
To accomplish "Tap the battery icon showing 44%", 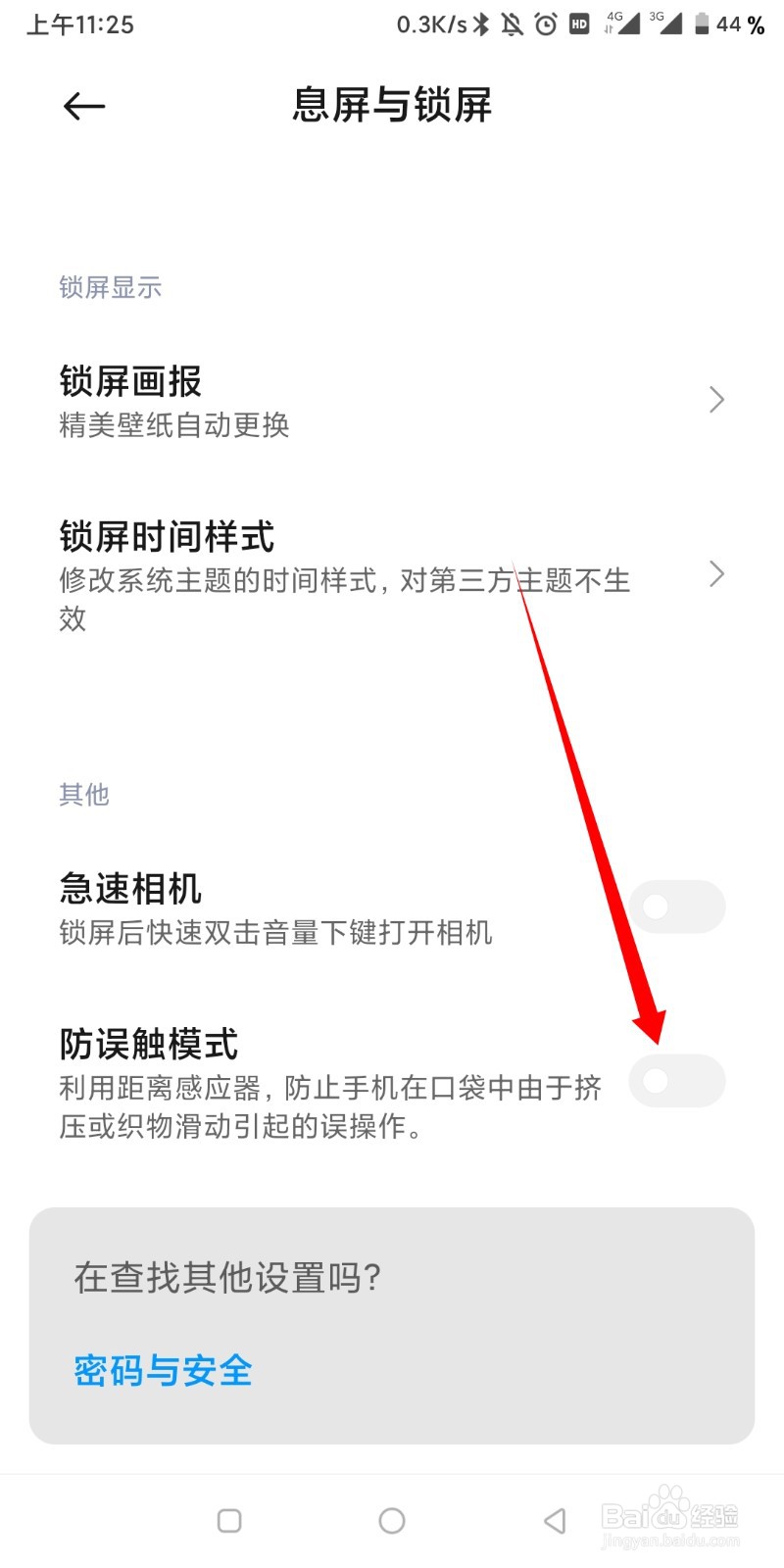I will 704,25.
